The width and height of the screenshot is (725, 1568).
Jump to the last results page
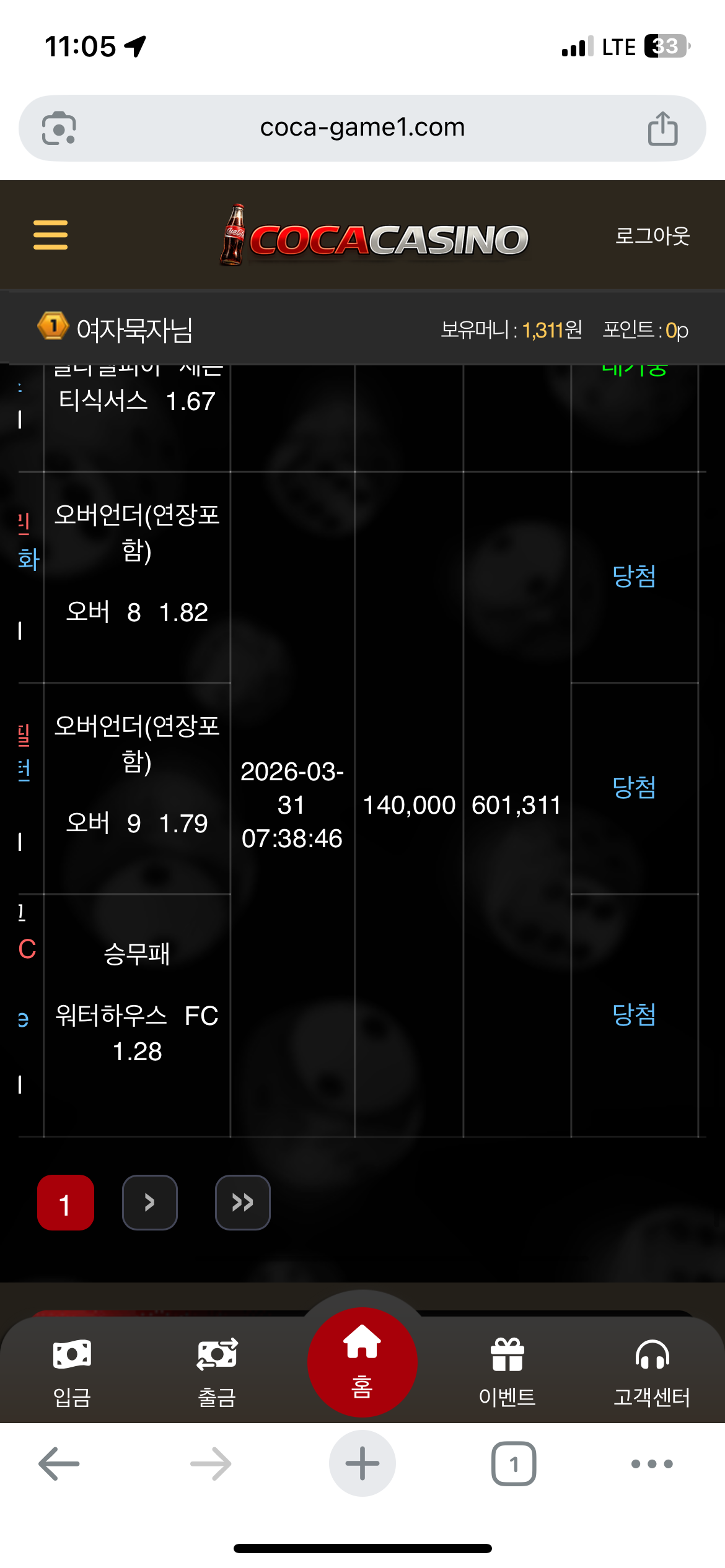pyautogui.click(x=242, y=1203)
